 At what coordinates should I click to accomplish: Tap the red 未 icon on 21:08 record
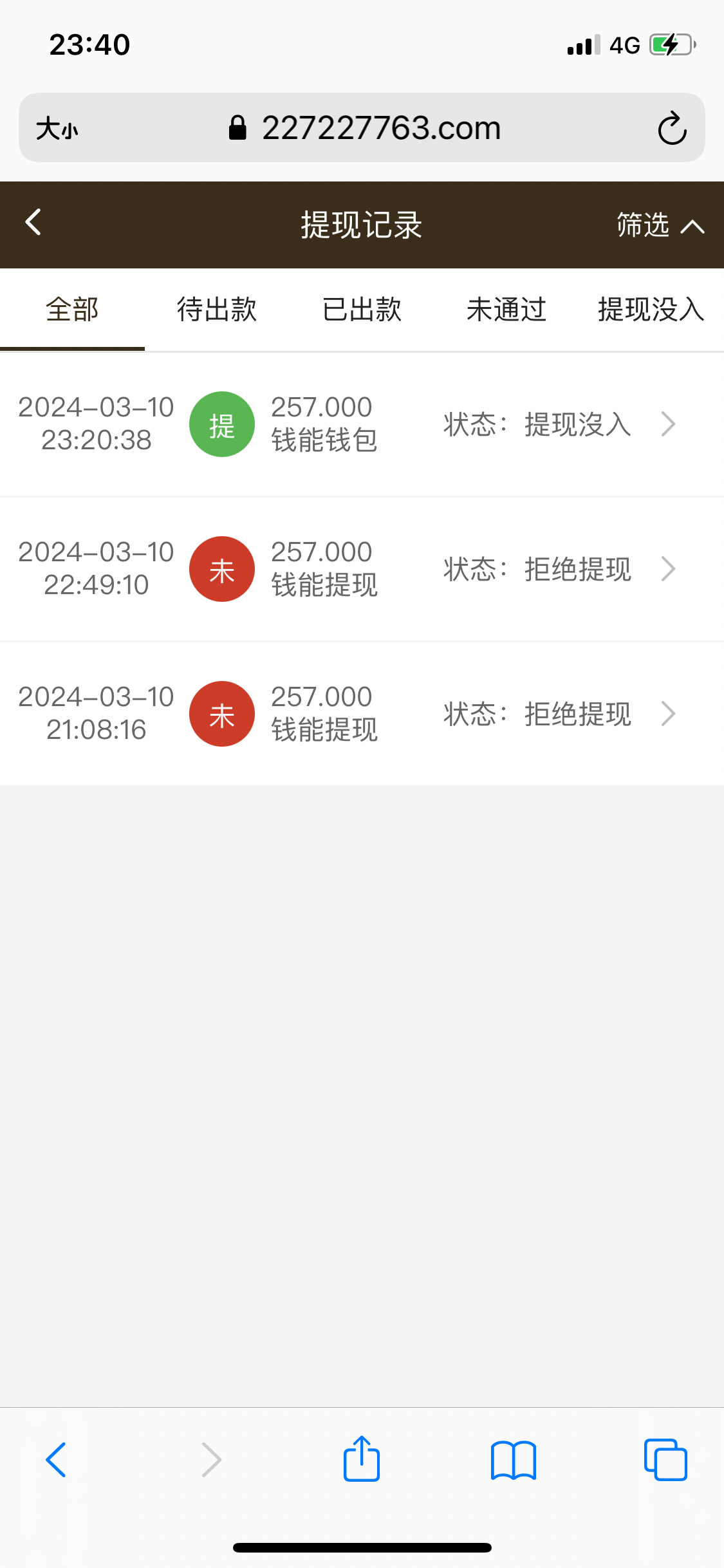[x=221, y=714]
